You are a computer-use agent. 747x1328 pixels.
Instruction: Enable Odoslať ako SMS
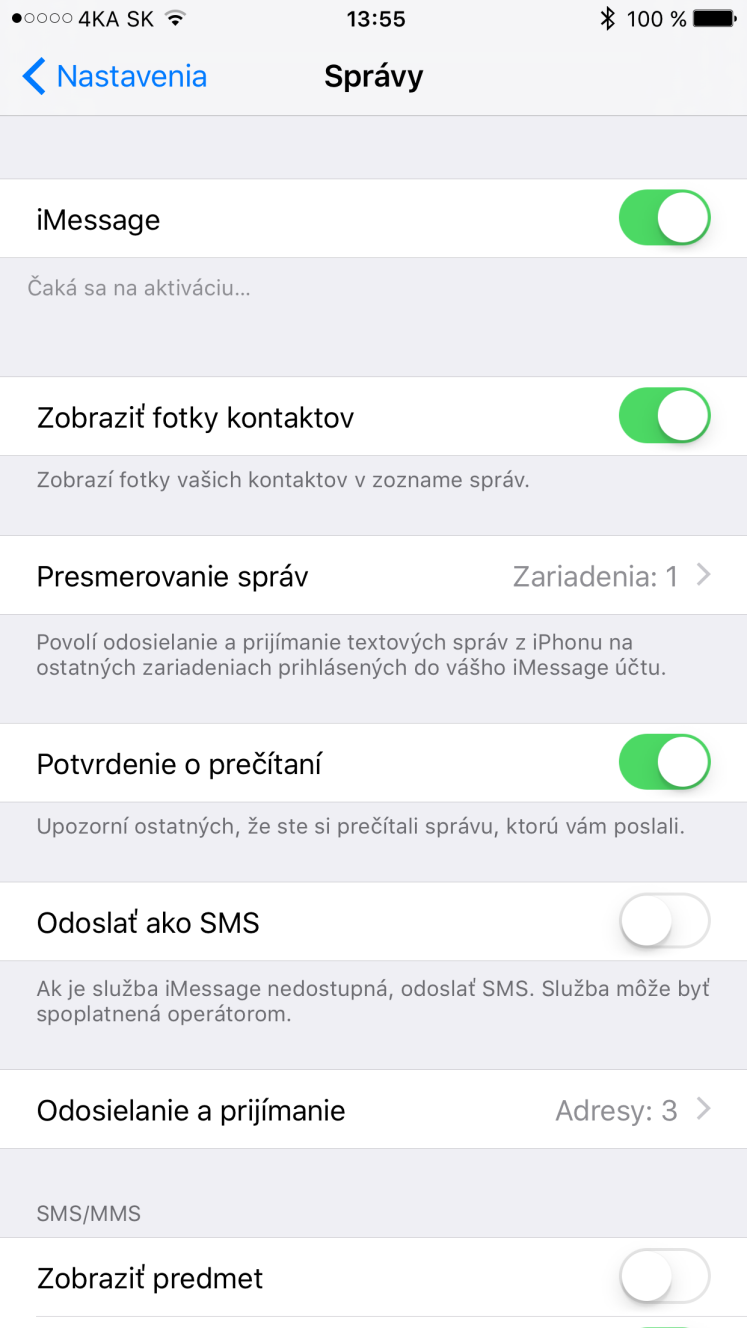click(665, 921)
